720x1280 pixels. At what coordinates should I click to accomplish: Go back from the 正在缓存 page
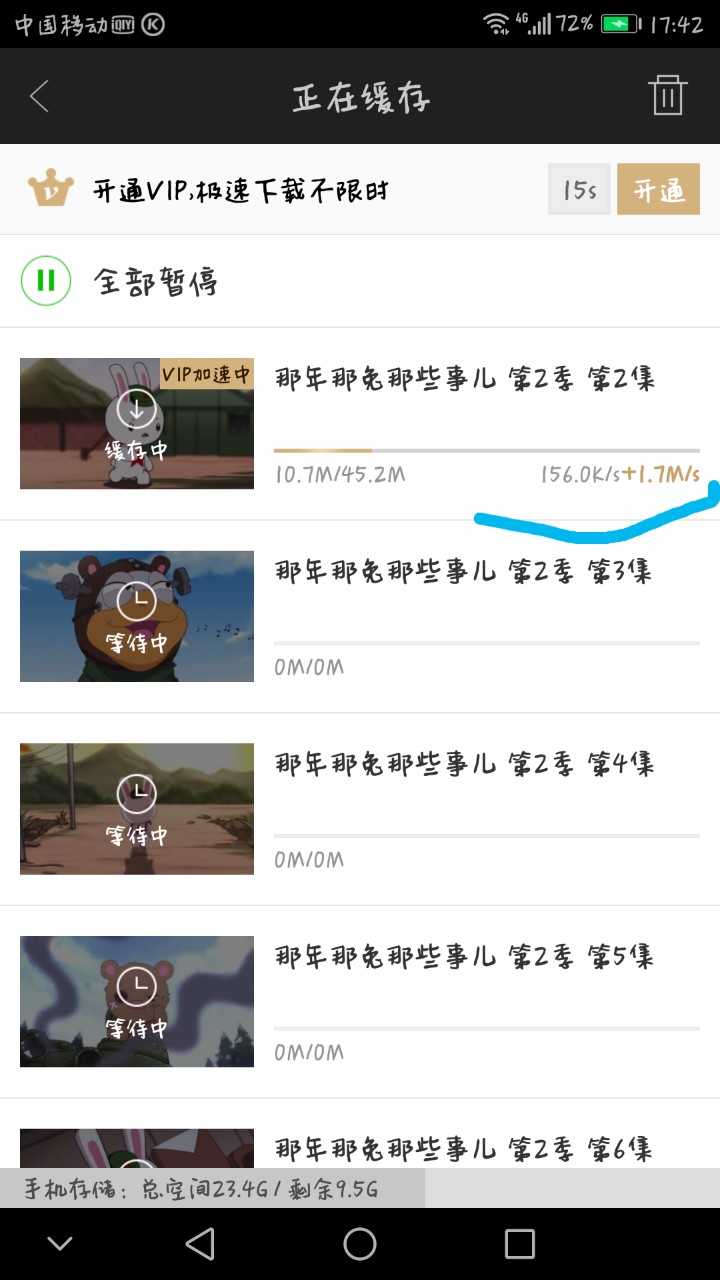40,97
